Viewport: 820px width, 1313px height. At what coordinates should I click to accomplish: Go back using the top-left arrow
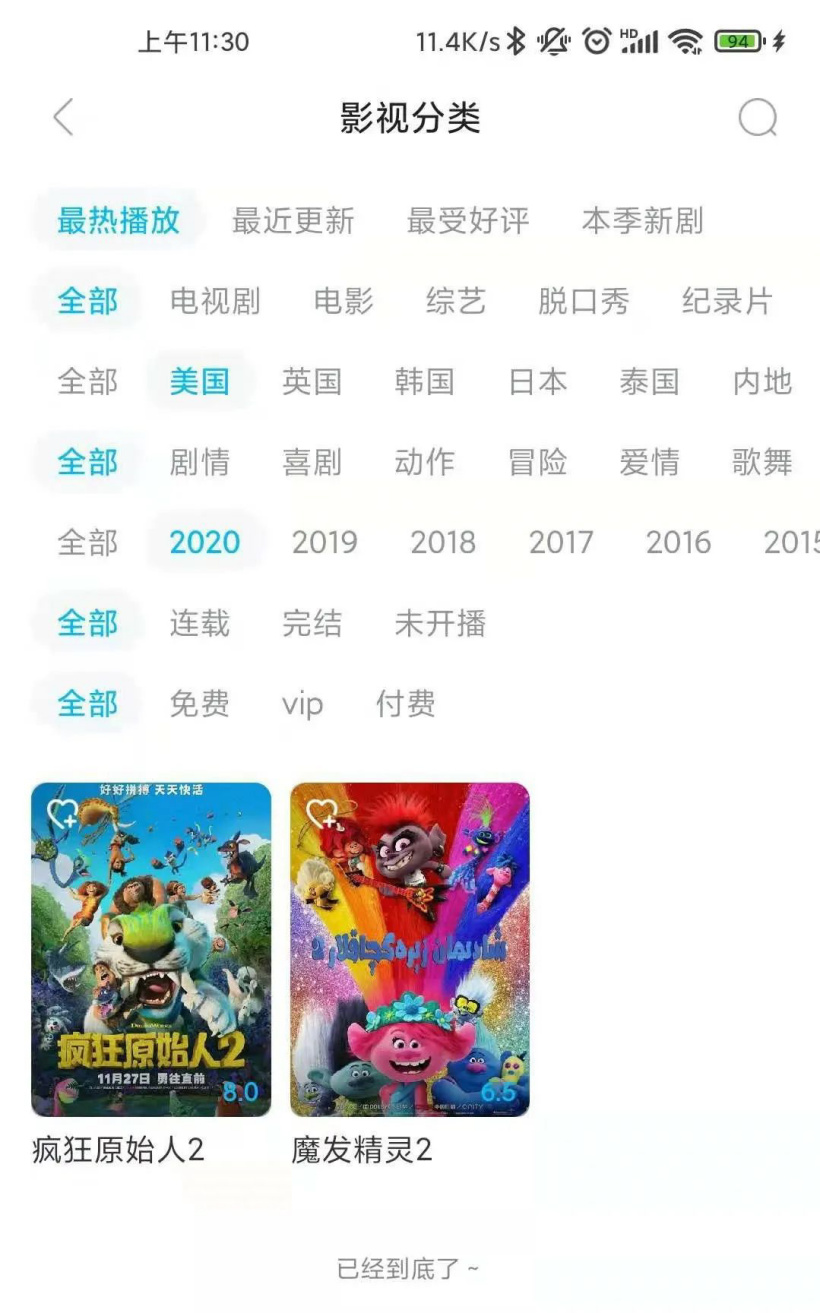tap(63, 118)
